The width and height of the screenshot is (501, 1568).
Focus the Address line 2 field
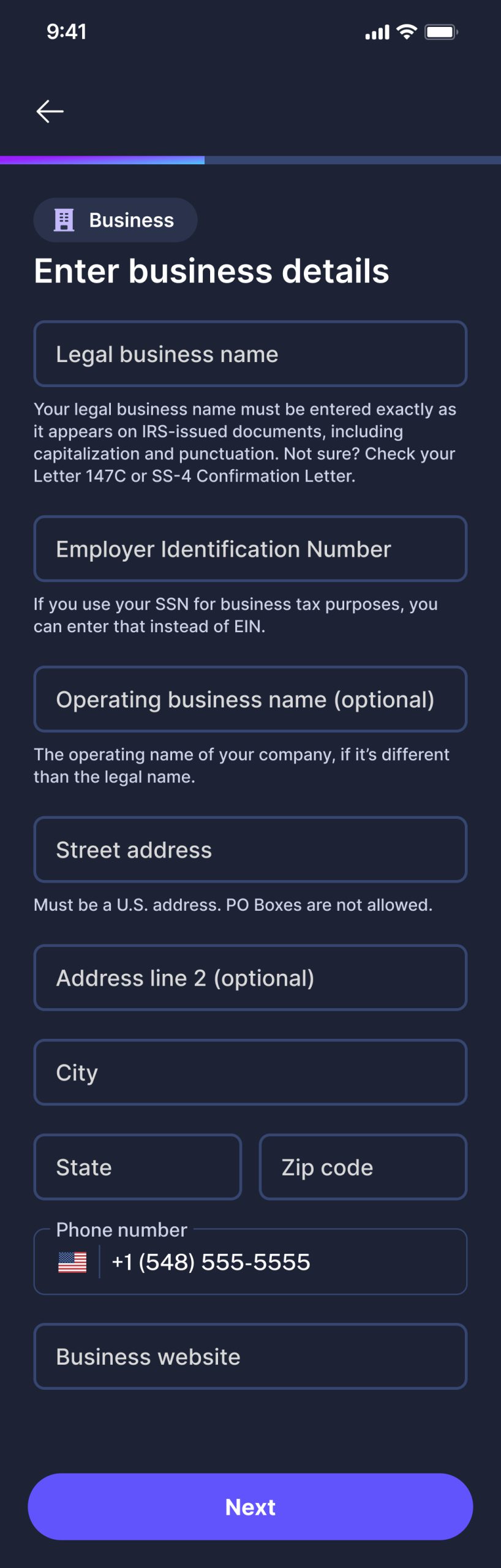(250, 978)
